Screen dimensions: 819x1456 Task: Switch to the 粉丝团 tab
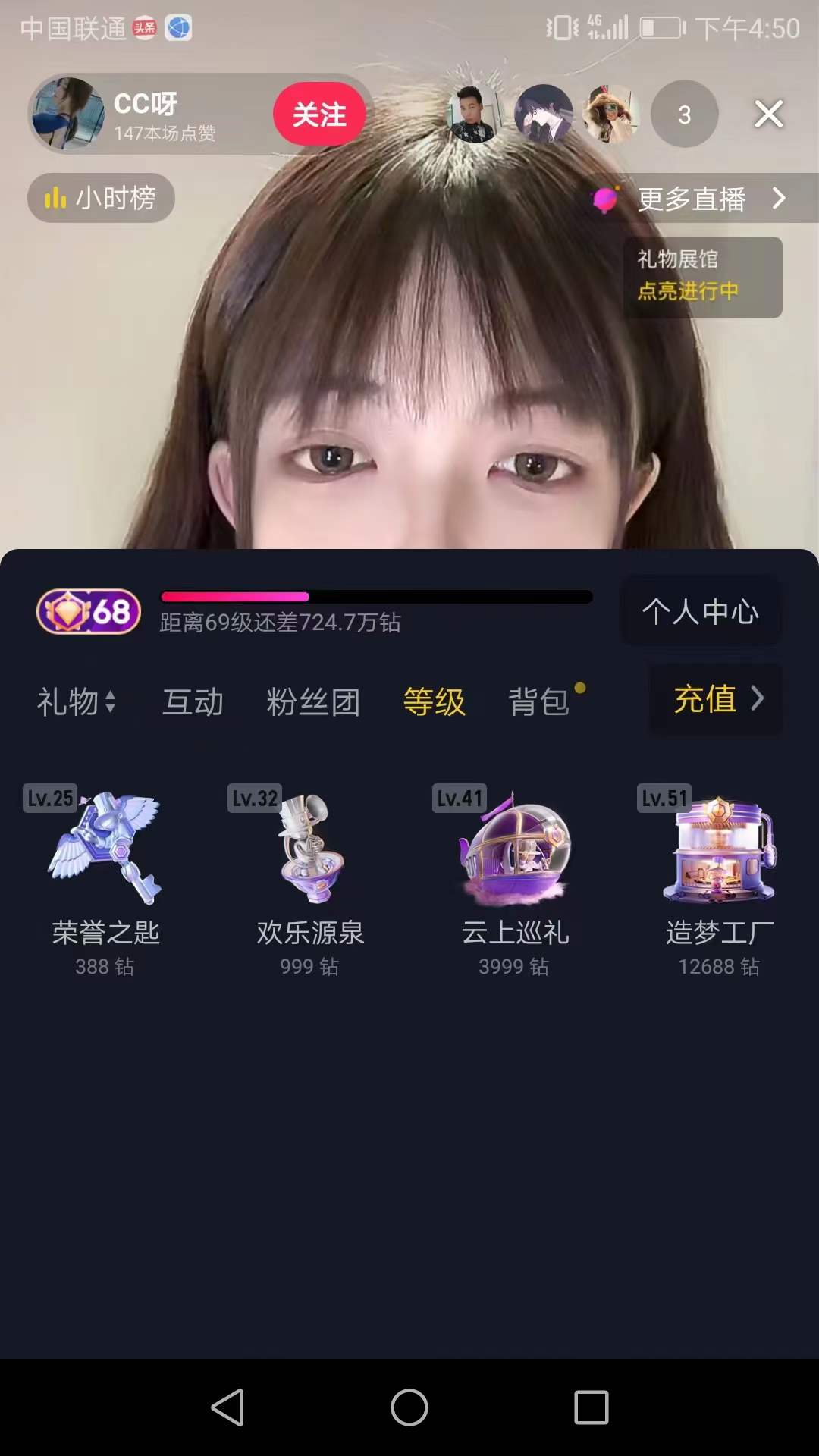pos(313,701)
